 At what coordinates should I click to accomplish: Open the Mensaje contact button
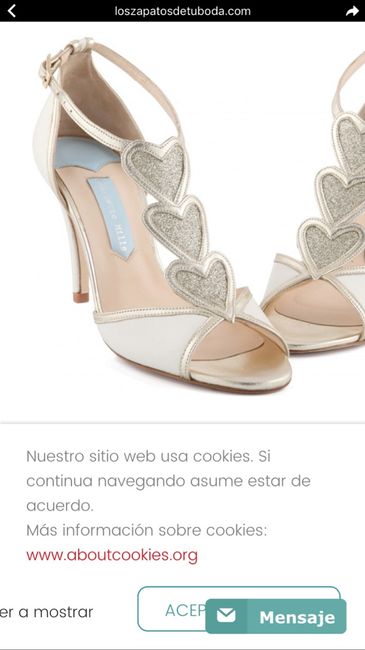point(276,616)
